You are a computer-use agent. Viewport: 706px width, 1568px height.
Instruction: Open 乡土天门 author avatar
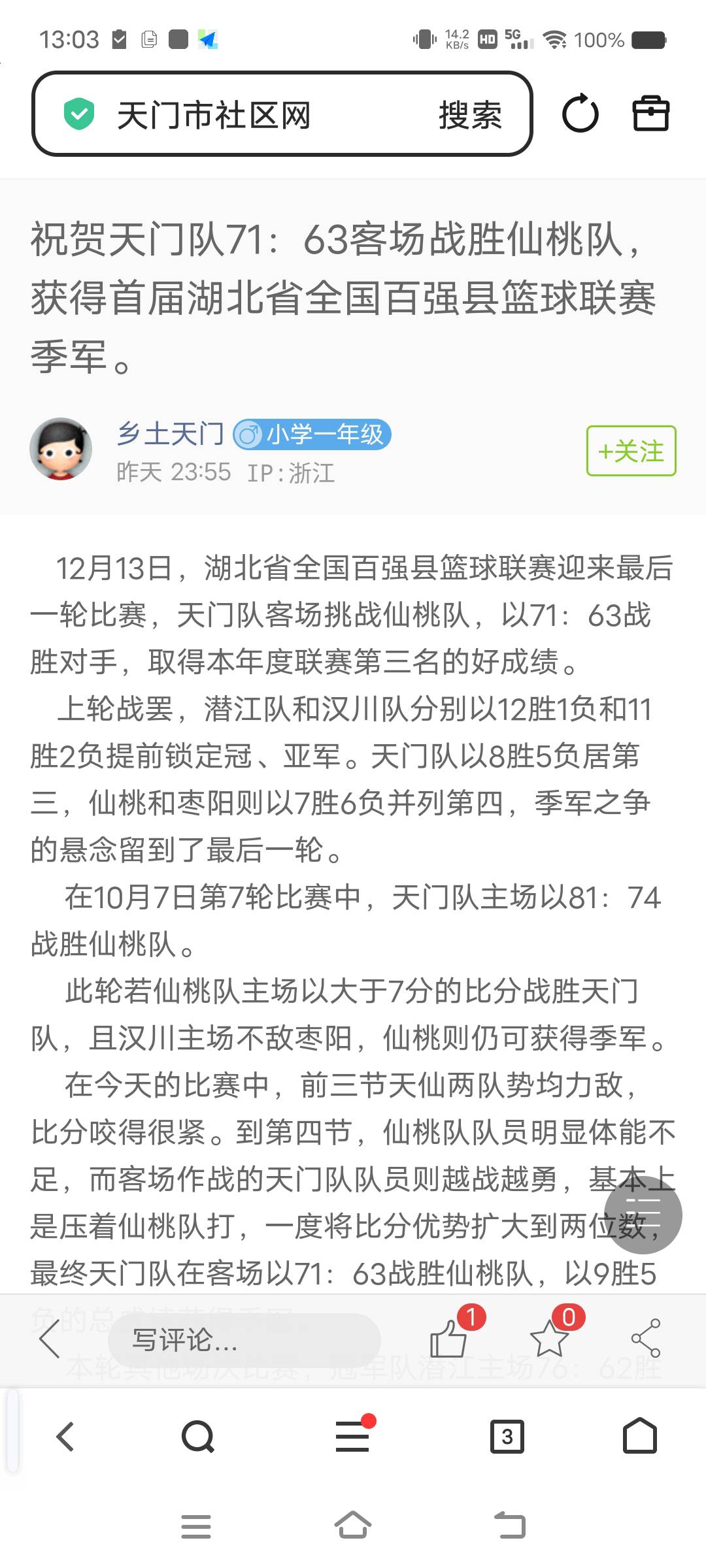point(61,449)
